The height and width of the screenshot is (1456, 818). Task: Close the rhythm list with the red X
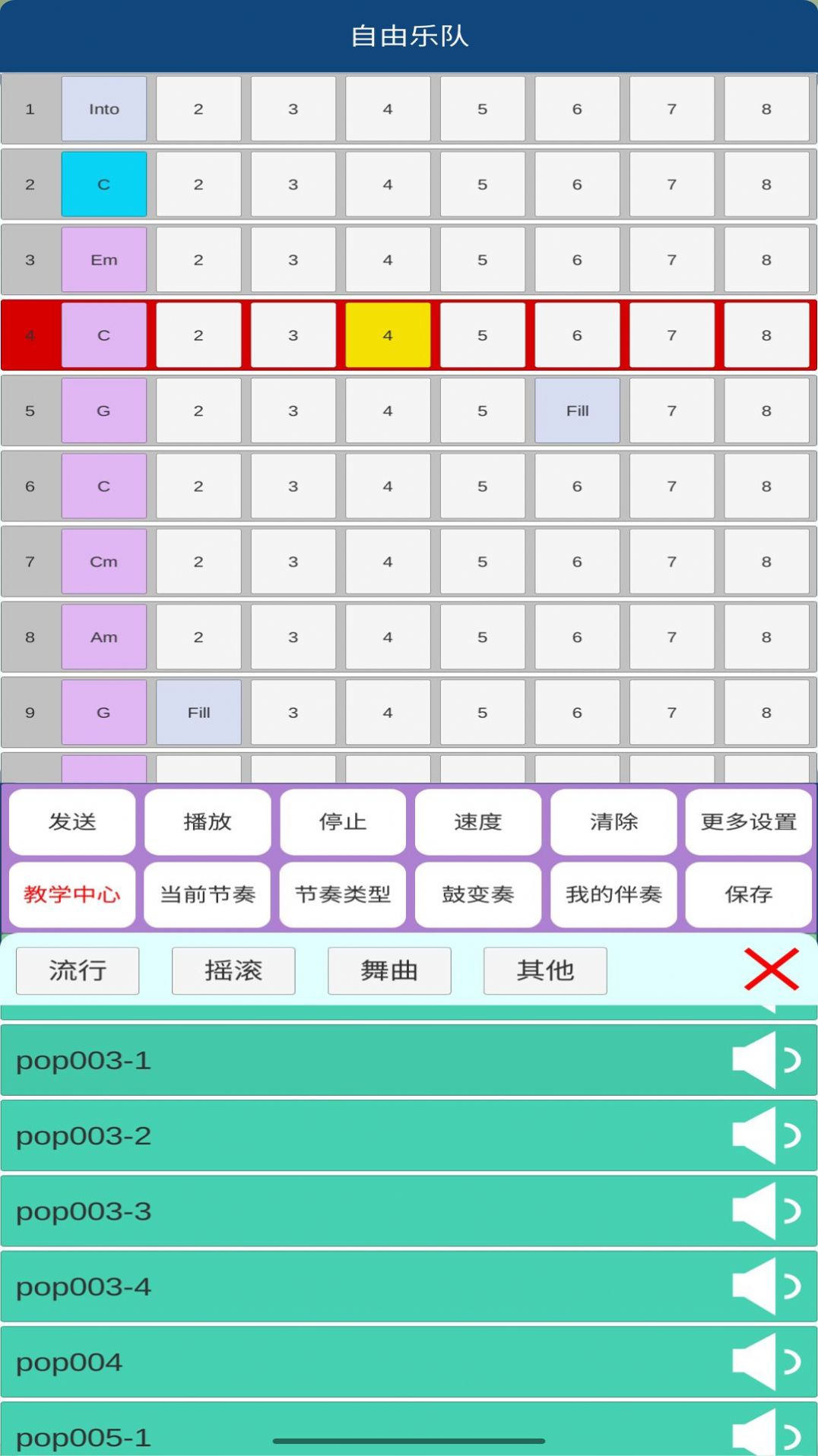(x=771, y=969)
